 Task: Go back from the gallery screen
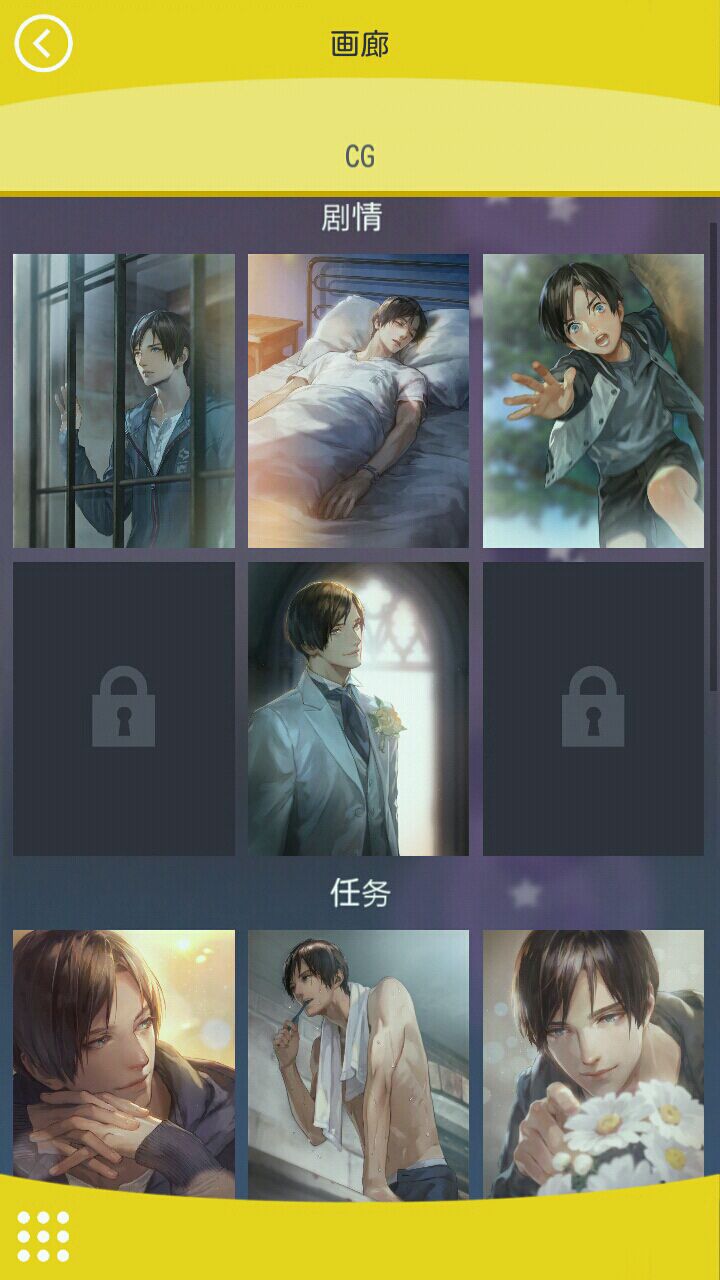point(43,44)
